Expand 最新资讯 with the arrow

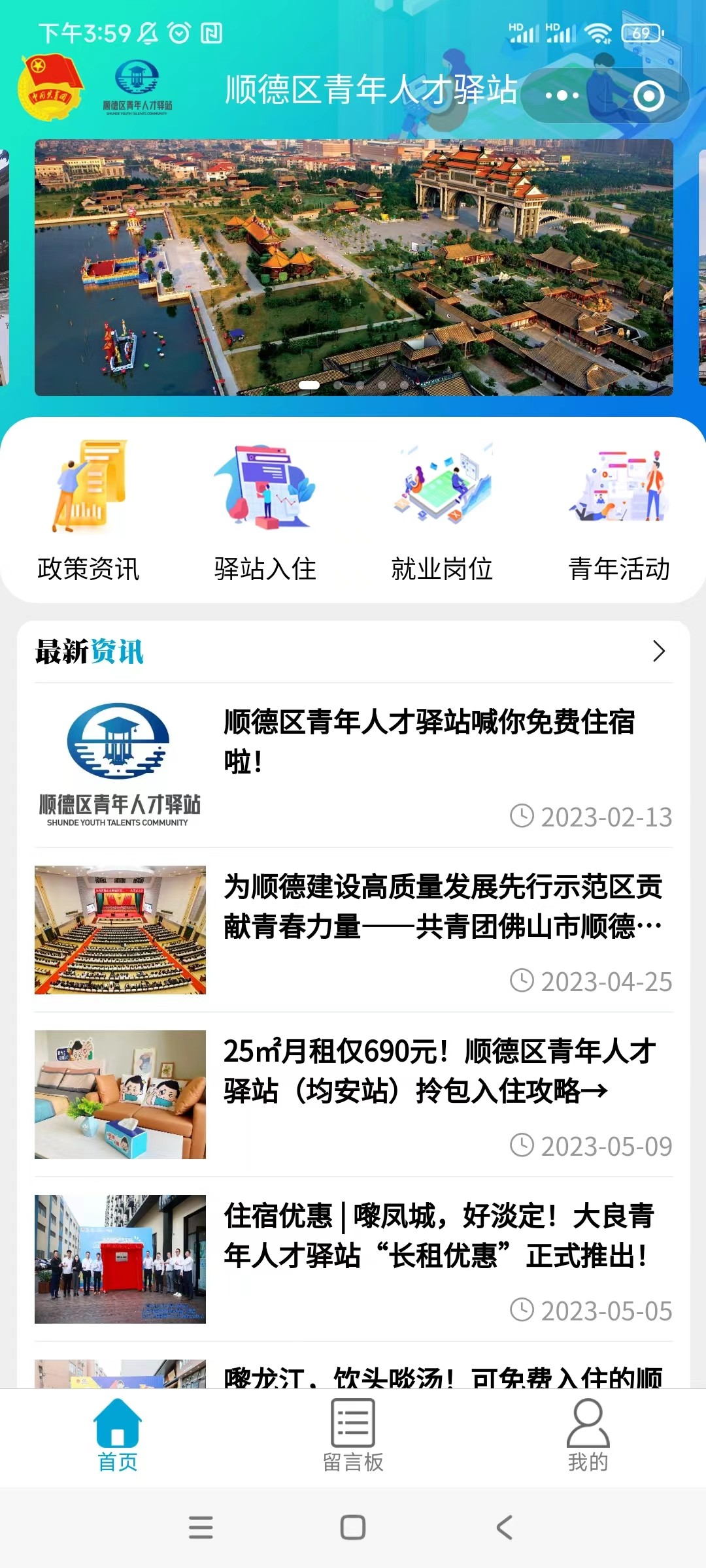[x=659, y=651]
